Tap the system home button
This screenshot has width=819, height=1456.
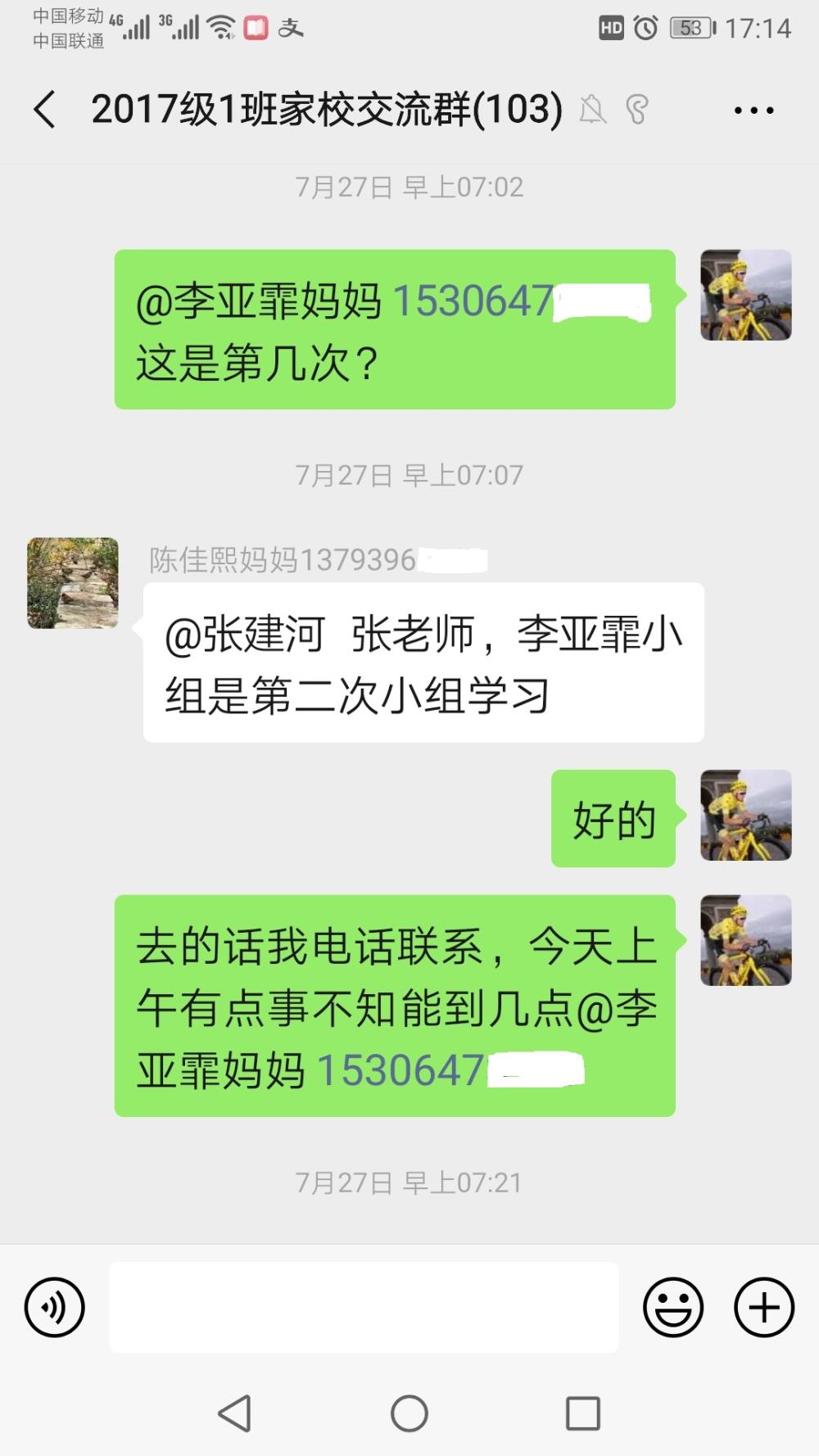click(x=409, y=1413)
